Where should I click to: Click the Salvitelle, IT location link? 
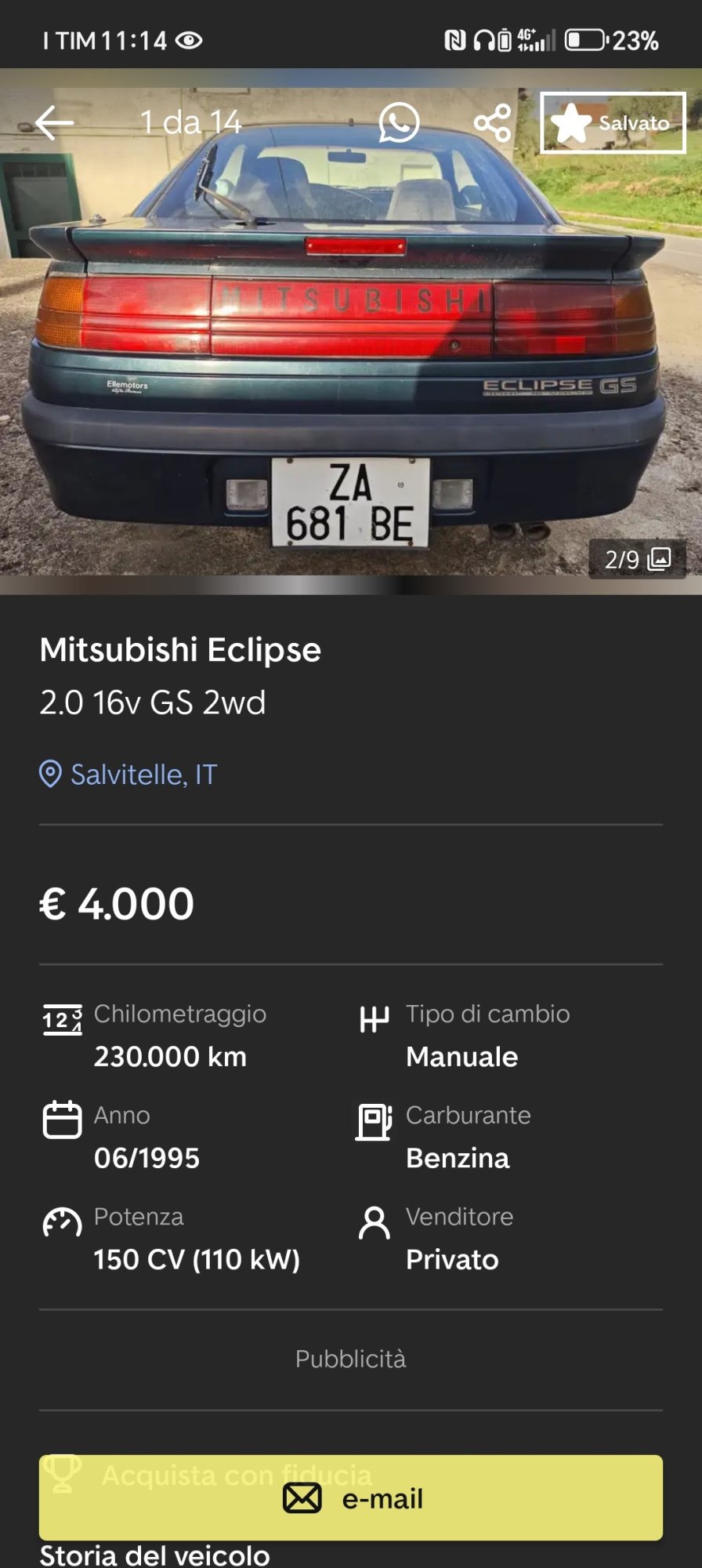pyautogui.click(x=143, y=774)
